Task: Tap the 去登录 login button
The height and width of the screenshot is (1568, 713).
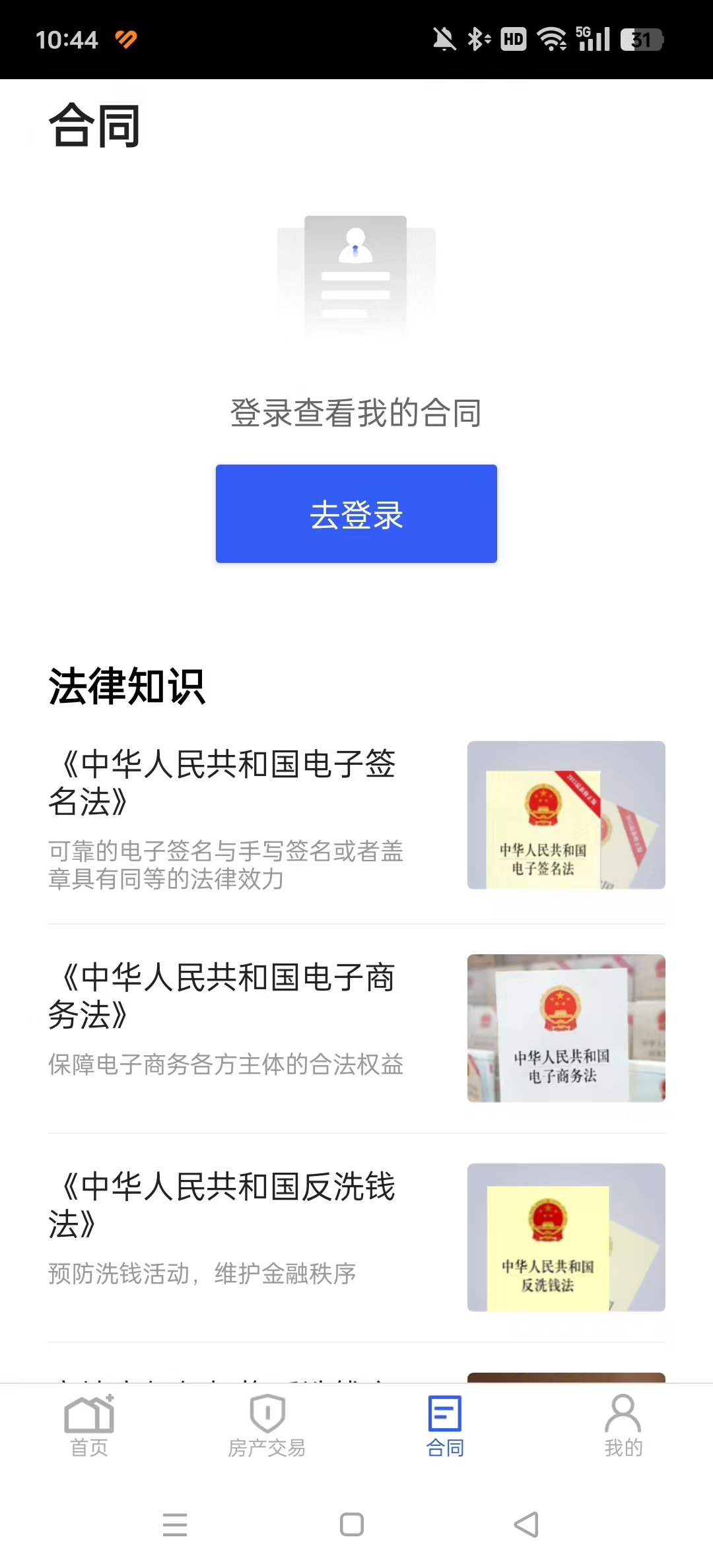Action: click(x=356, y=513)
